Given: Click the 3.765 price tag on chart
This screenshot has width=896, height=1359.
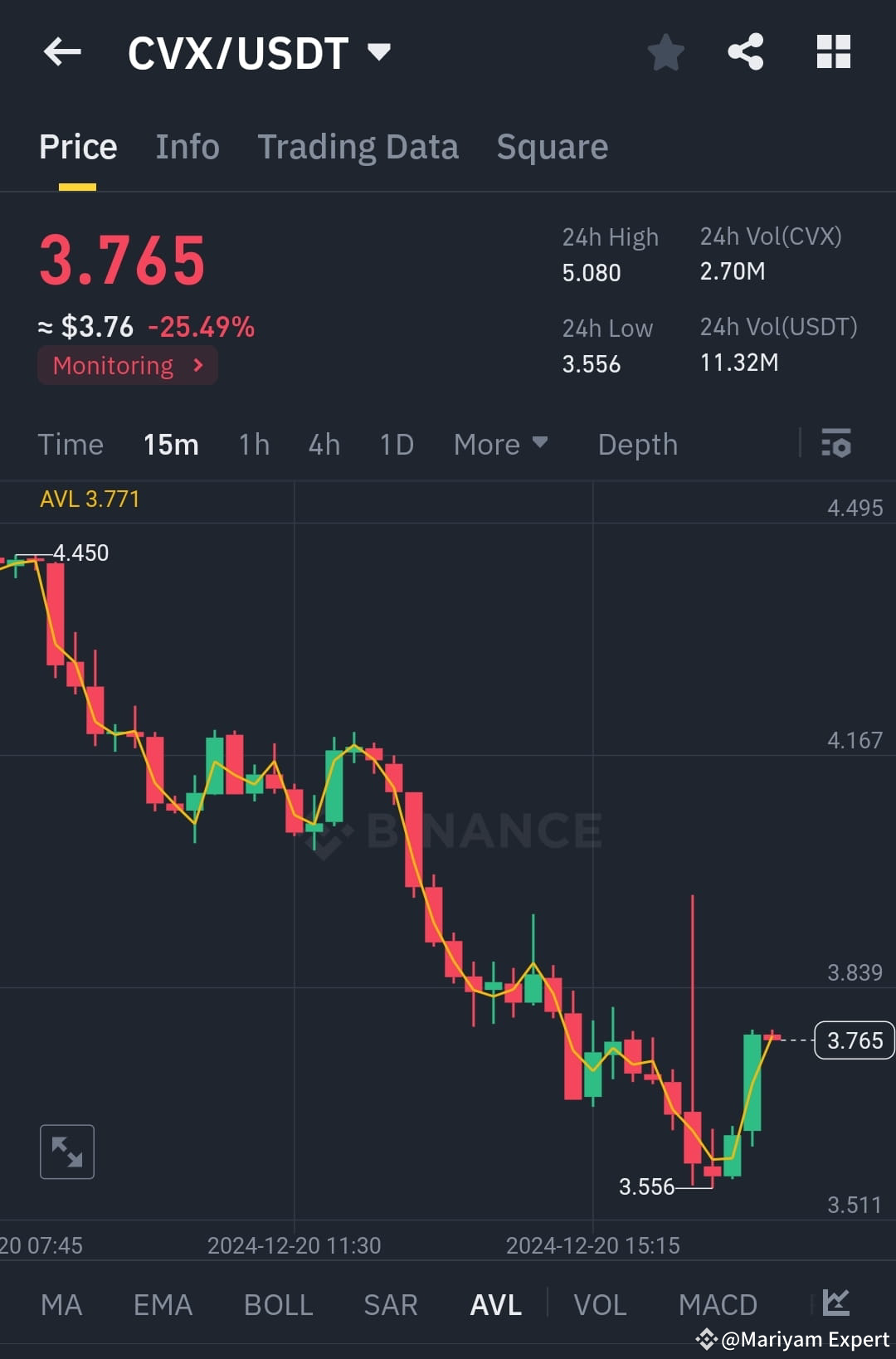Looking at the screenshot, I should [x=854, y=1040].
